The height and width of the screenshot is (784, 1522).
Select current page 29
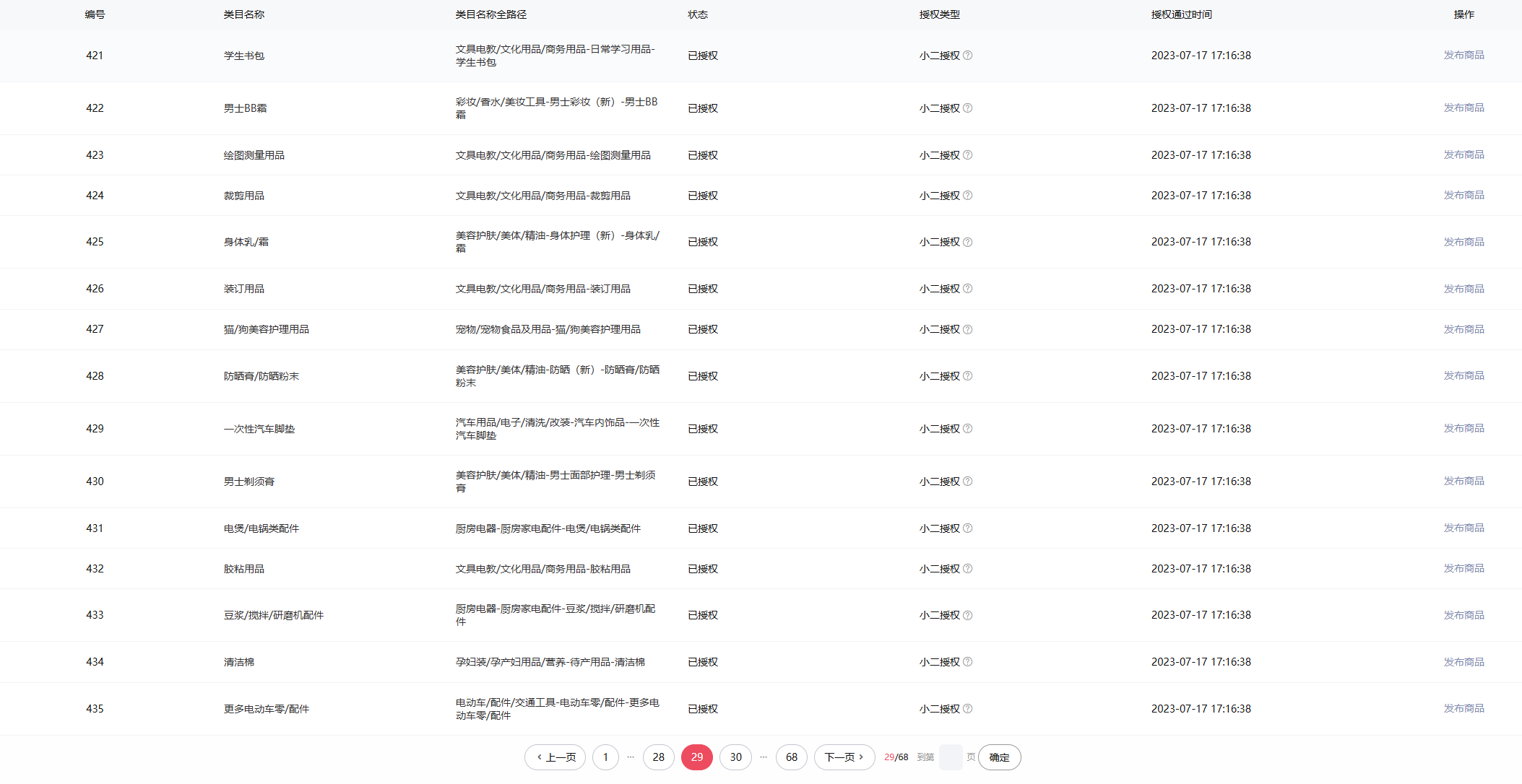[x=696, y=757]
